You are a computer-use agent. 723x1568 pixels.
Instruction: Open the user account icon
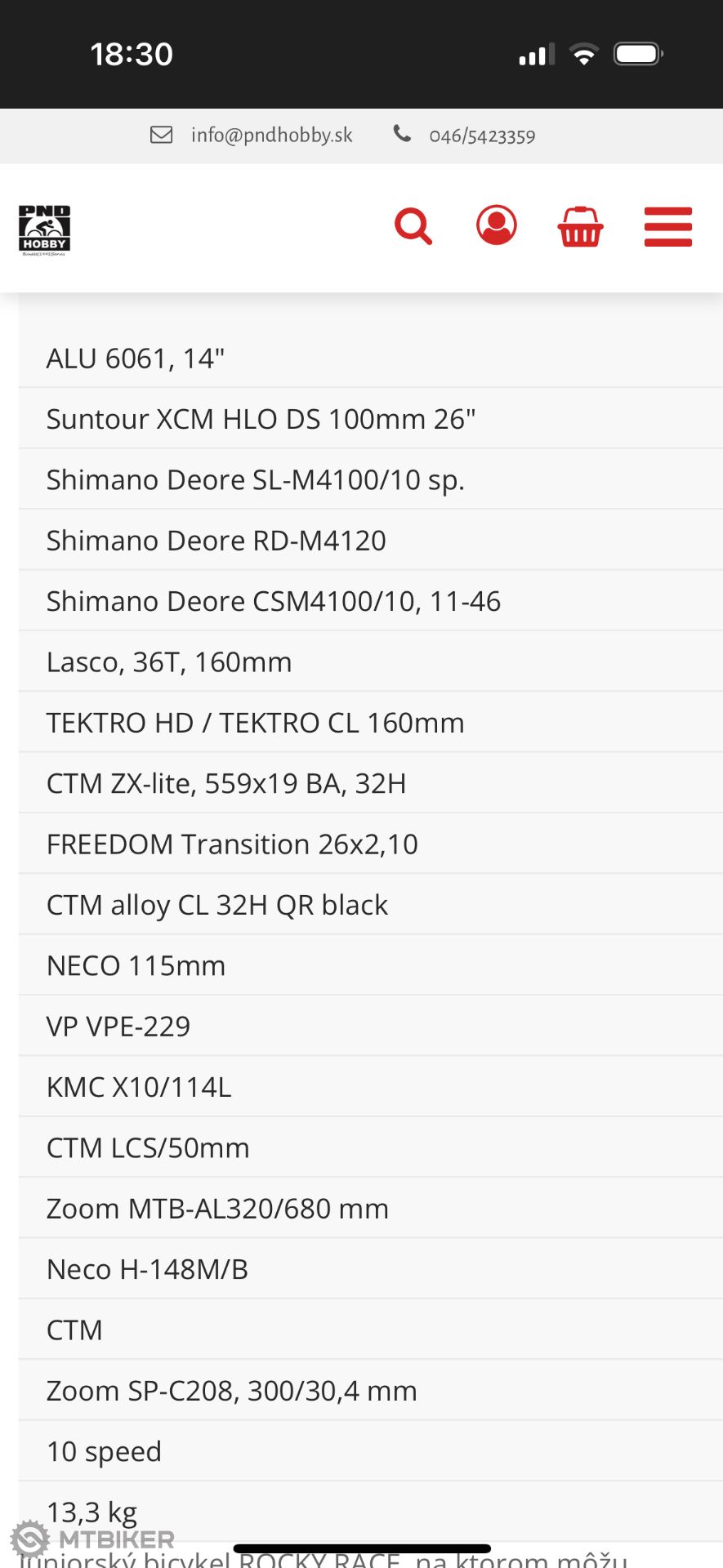tap(497, 225)
